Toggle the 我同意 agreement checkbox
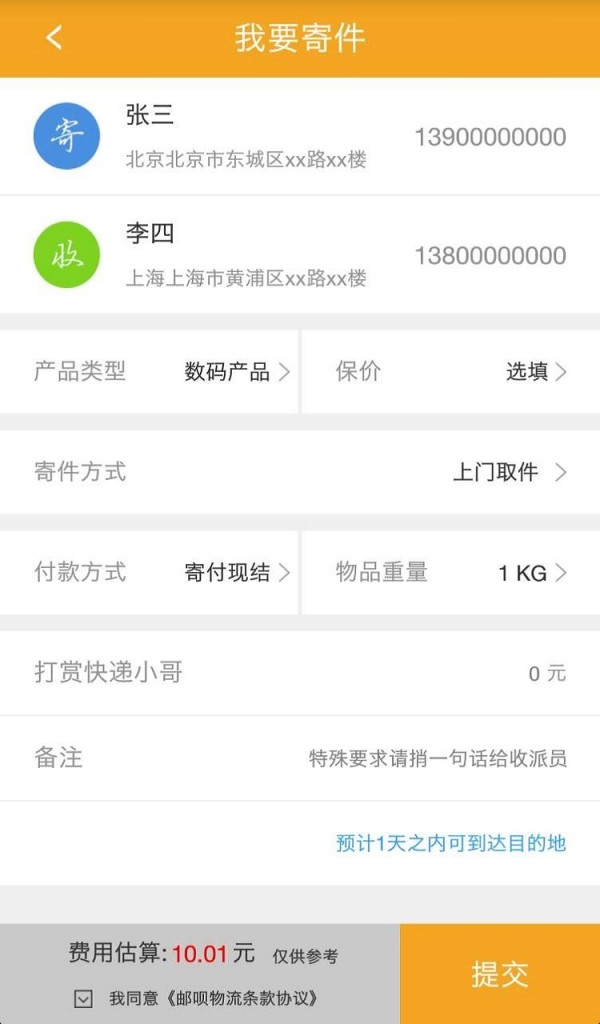Image resolution: width=600 pixels, height=1024 pixels. 84,998
